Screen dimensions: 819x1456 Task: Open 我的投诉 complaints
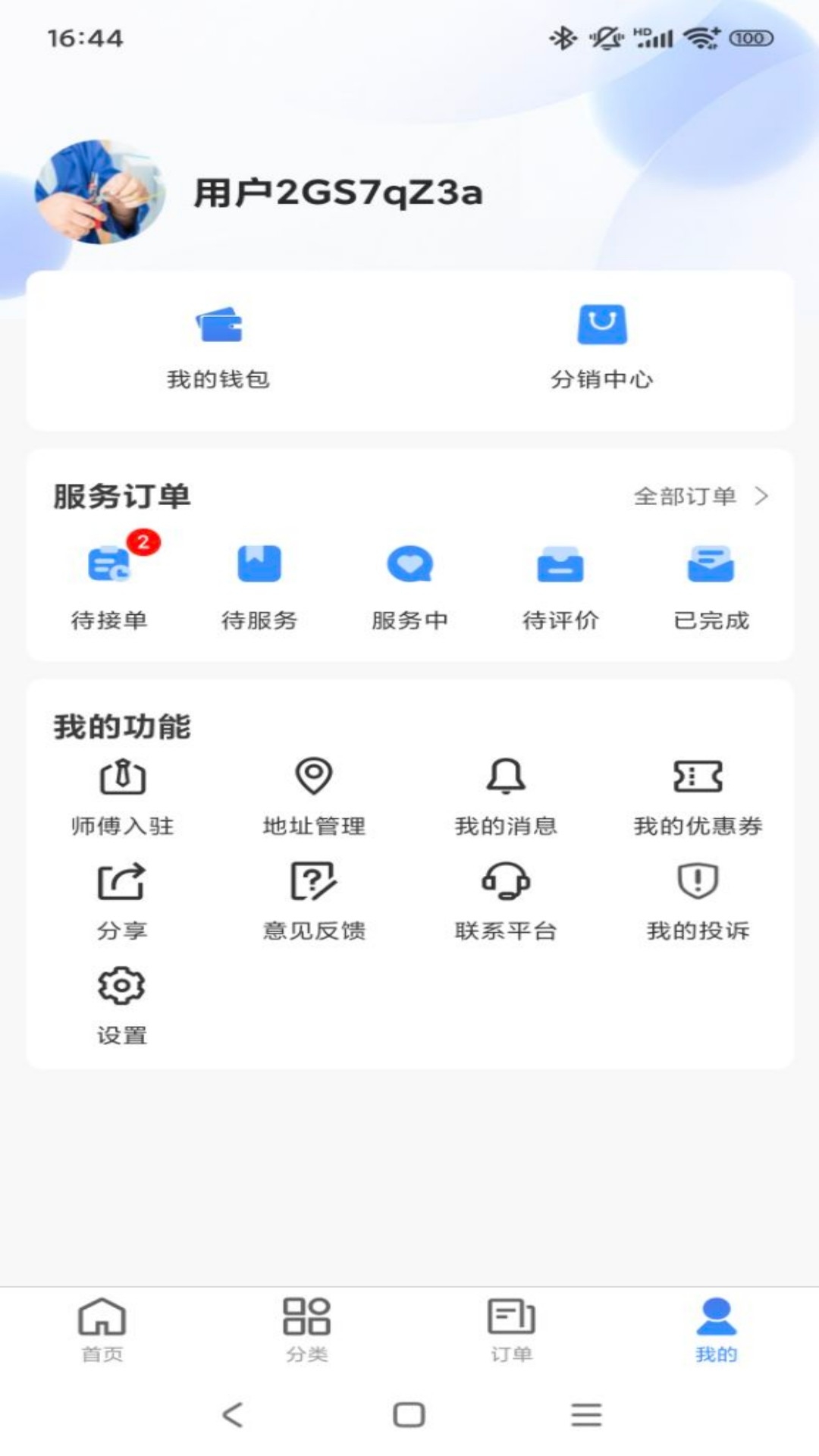tap(698, 901)
